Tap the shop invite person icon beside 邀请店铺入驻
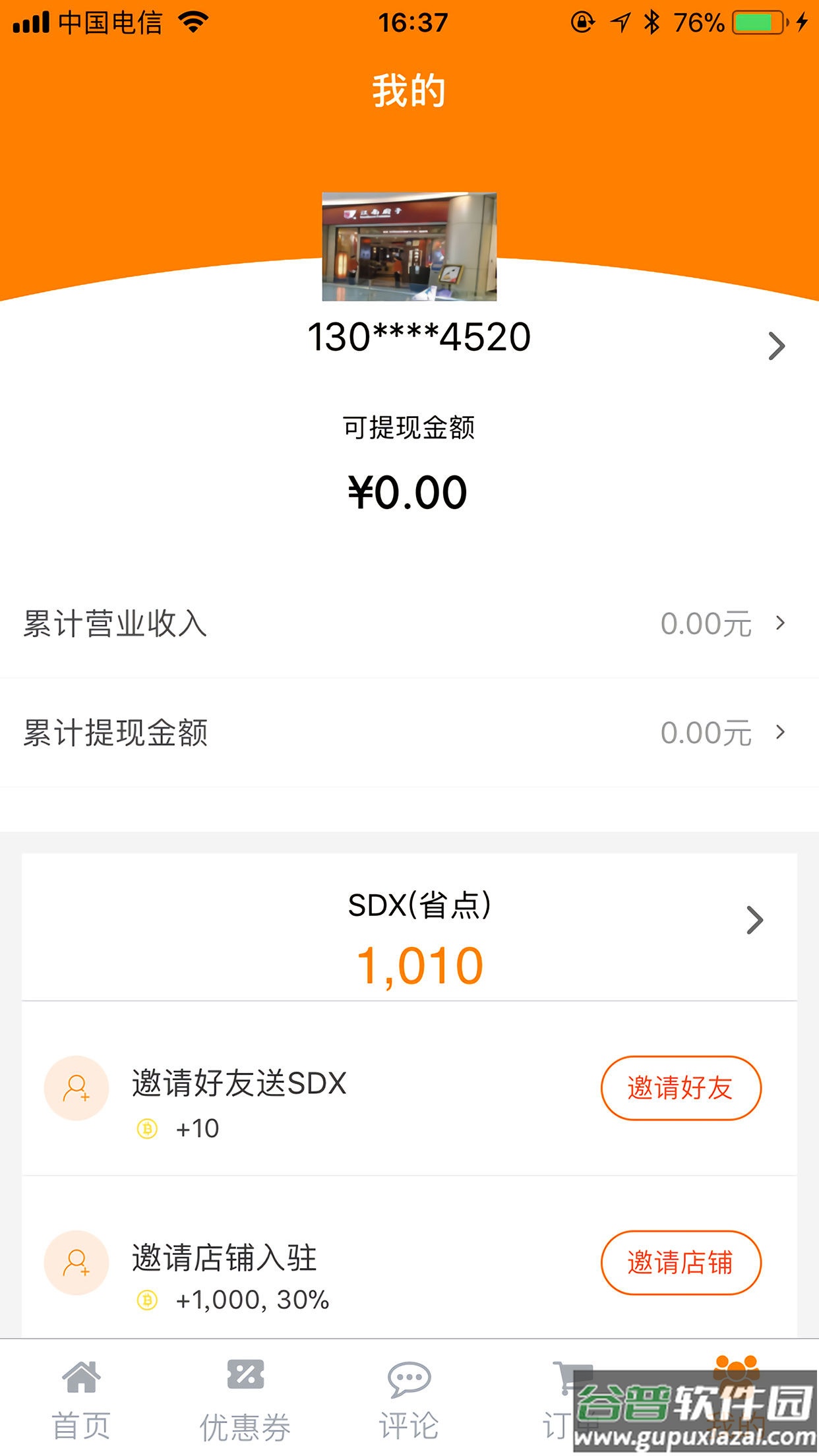This screenshot has height=1456, width=819. [76, 1263]
